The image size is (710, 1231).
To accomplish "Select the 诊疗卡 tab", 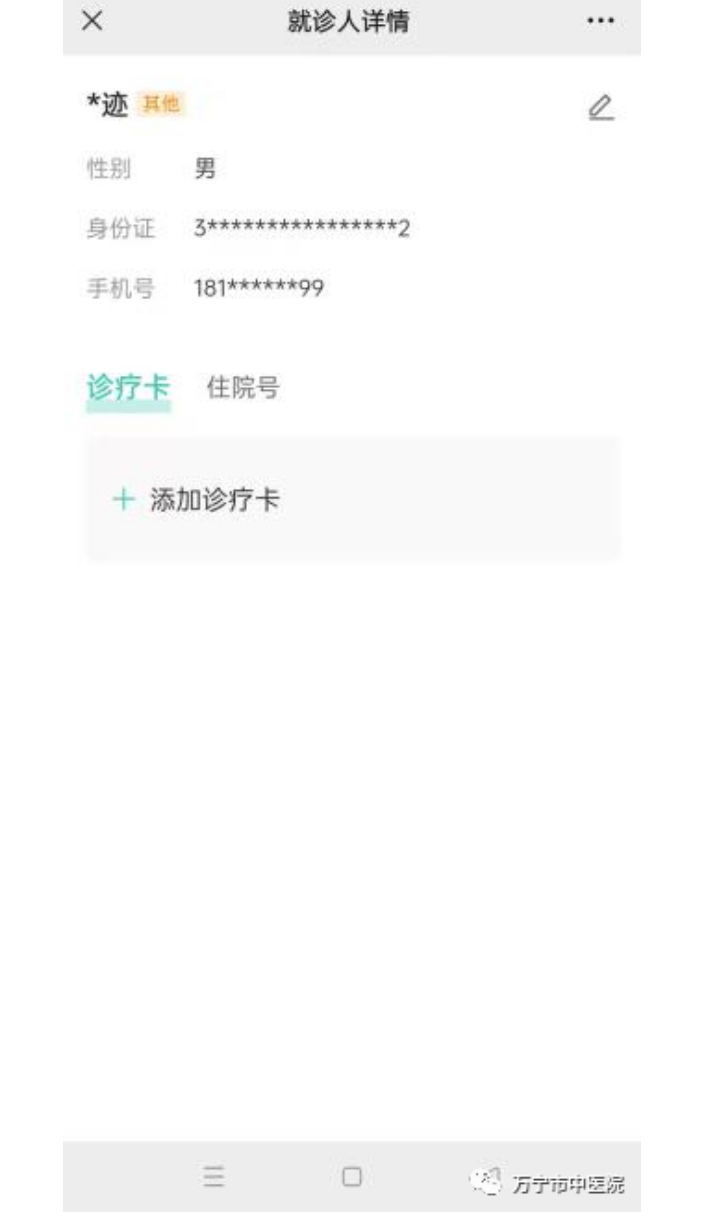I will pos(128,388).
